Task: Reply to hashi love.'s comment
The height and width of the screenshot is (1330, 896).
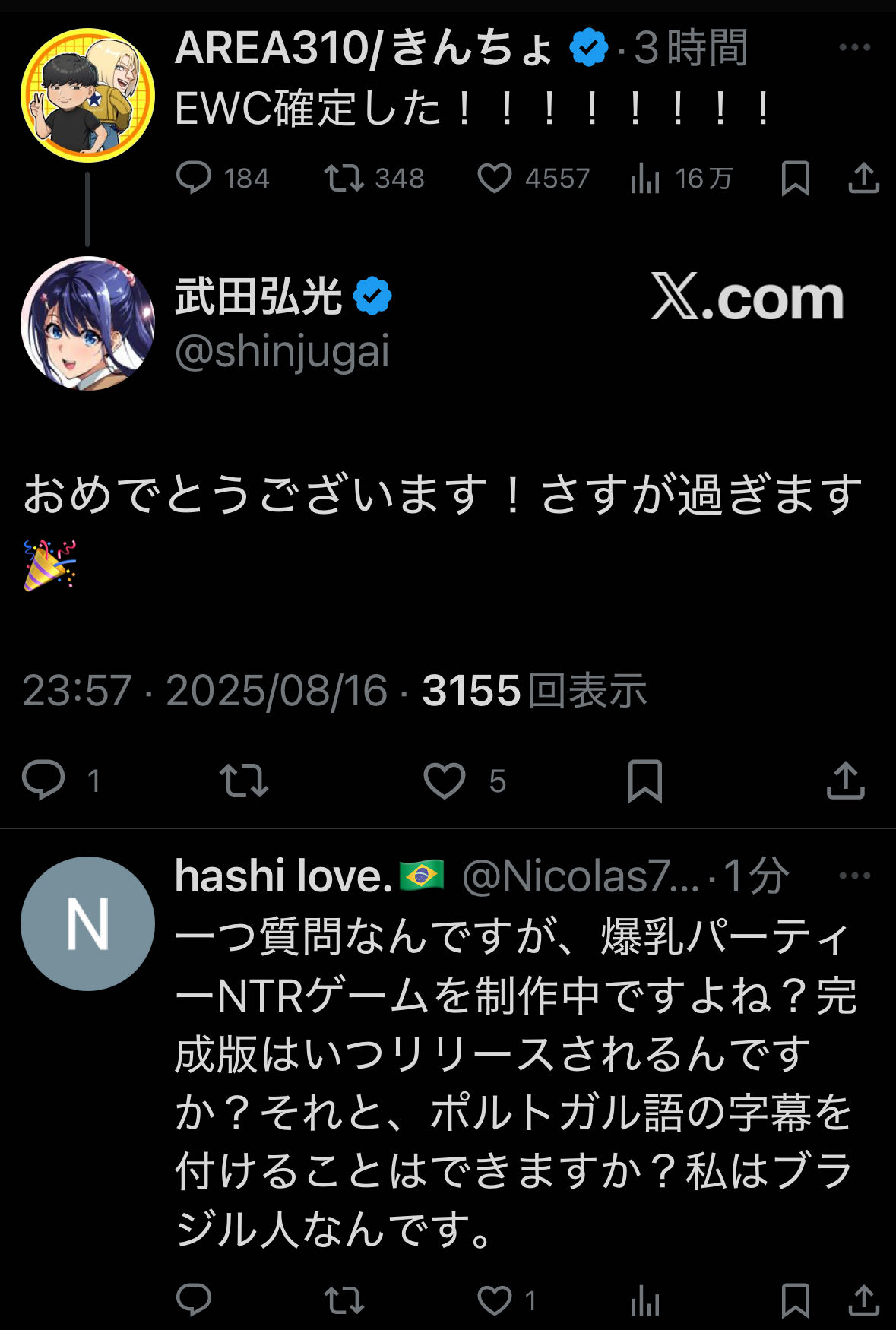Action: 194,1300
